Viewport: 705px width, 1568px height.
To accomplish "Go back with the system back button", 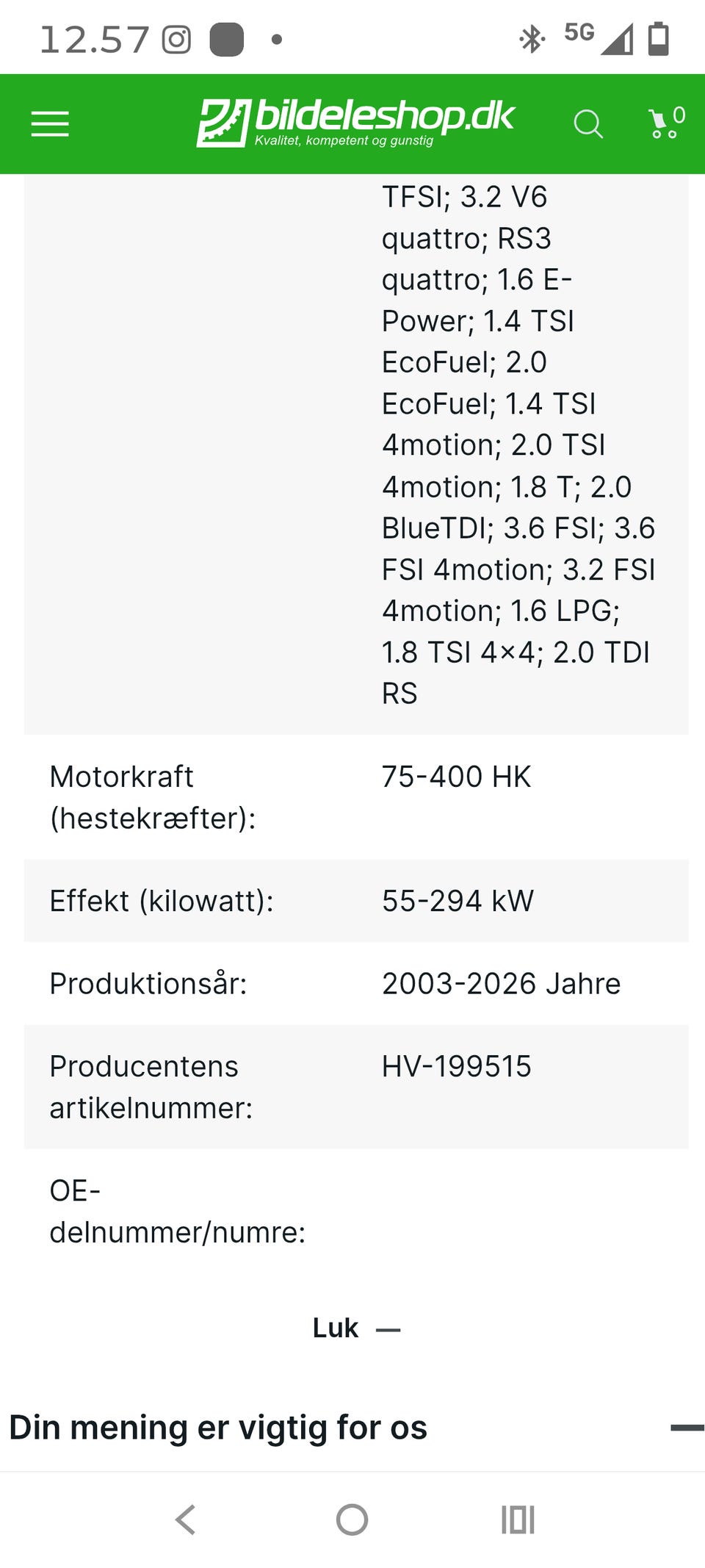I will [186, 1520].
